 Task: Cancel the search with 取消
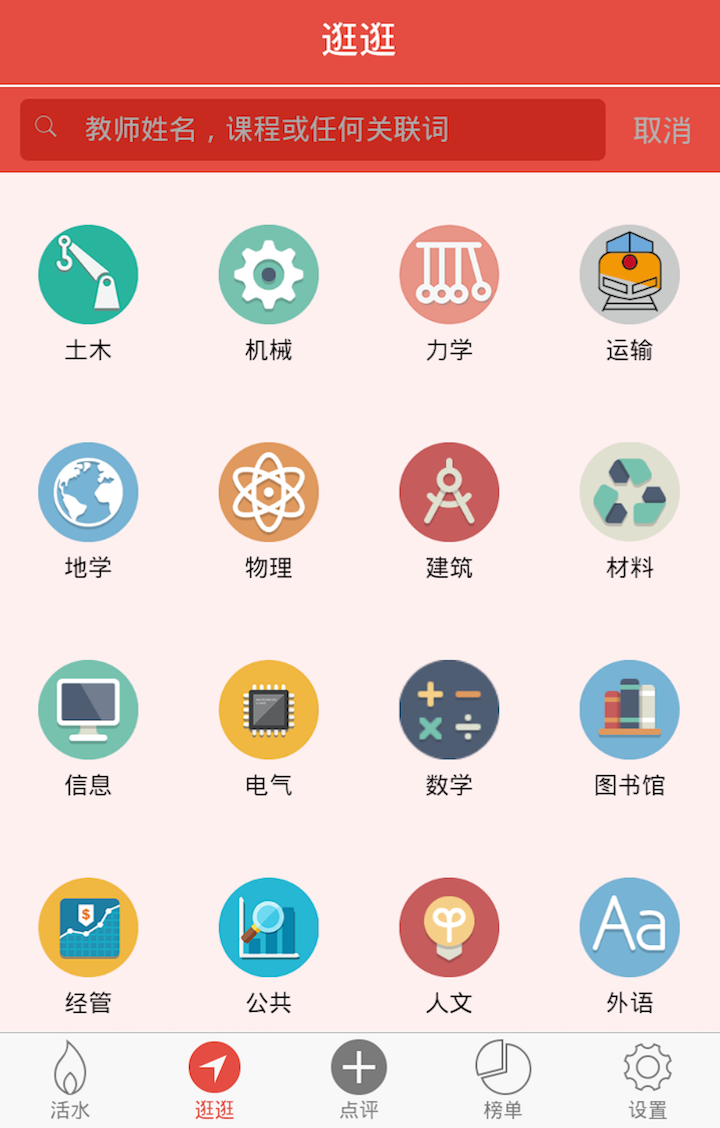(662, 130)
